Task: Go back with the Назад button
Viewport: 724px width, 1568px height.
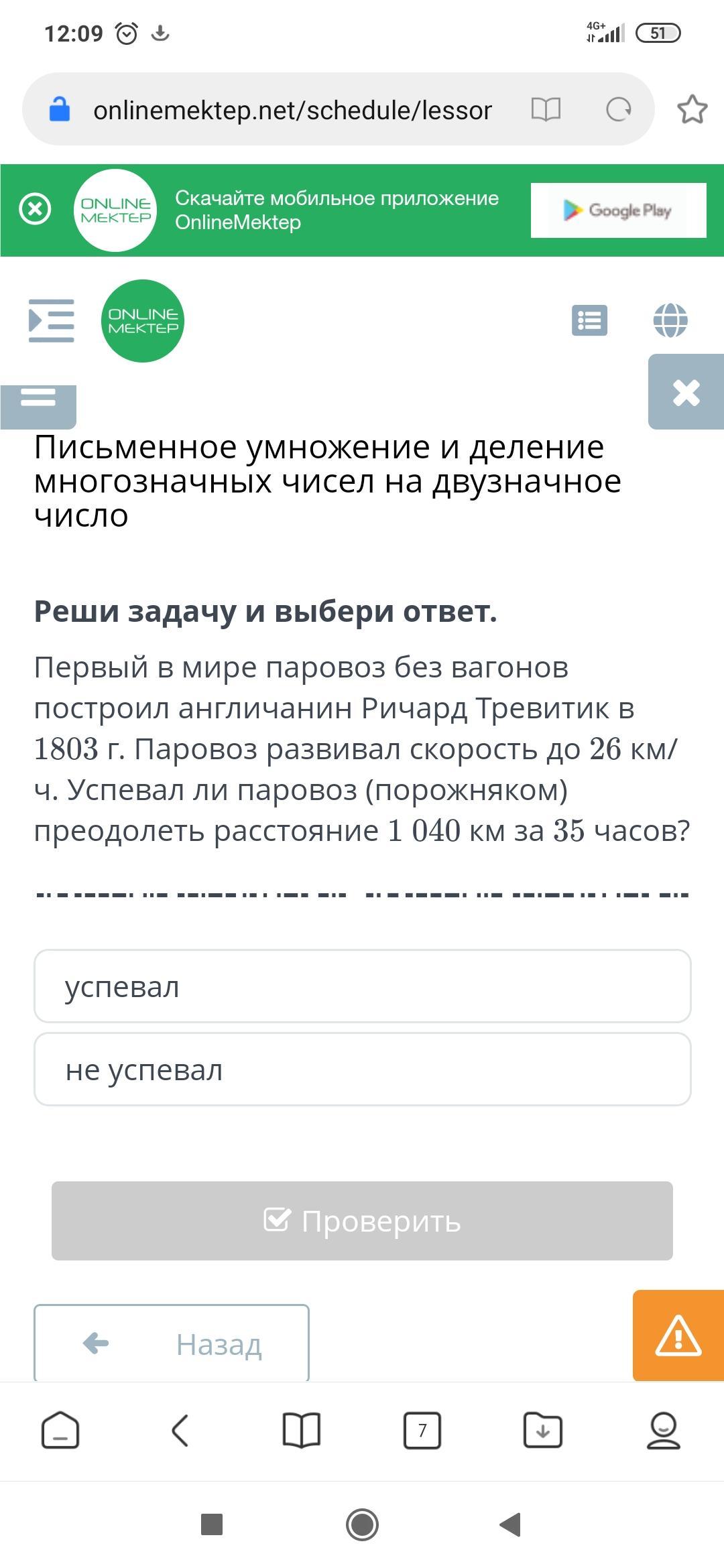Action: pyautogui.click(x=172, y=1343)
